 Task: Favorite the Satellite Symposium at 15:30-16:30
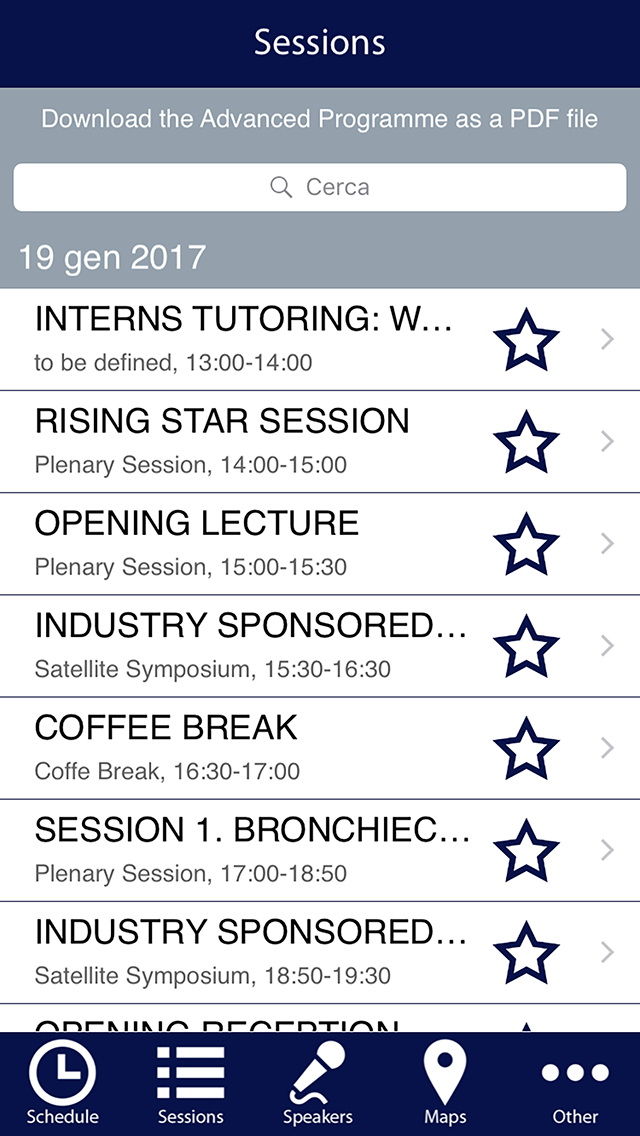click(526, 646)
